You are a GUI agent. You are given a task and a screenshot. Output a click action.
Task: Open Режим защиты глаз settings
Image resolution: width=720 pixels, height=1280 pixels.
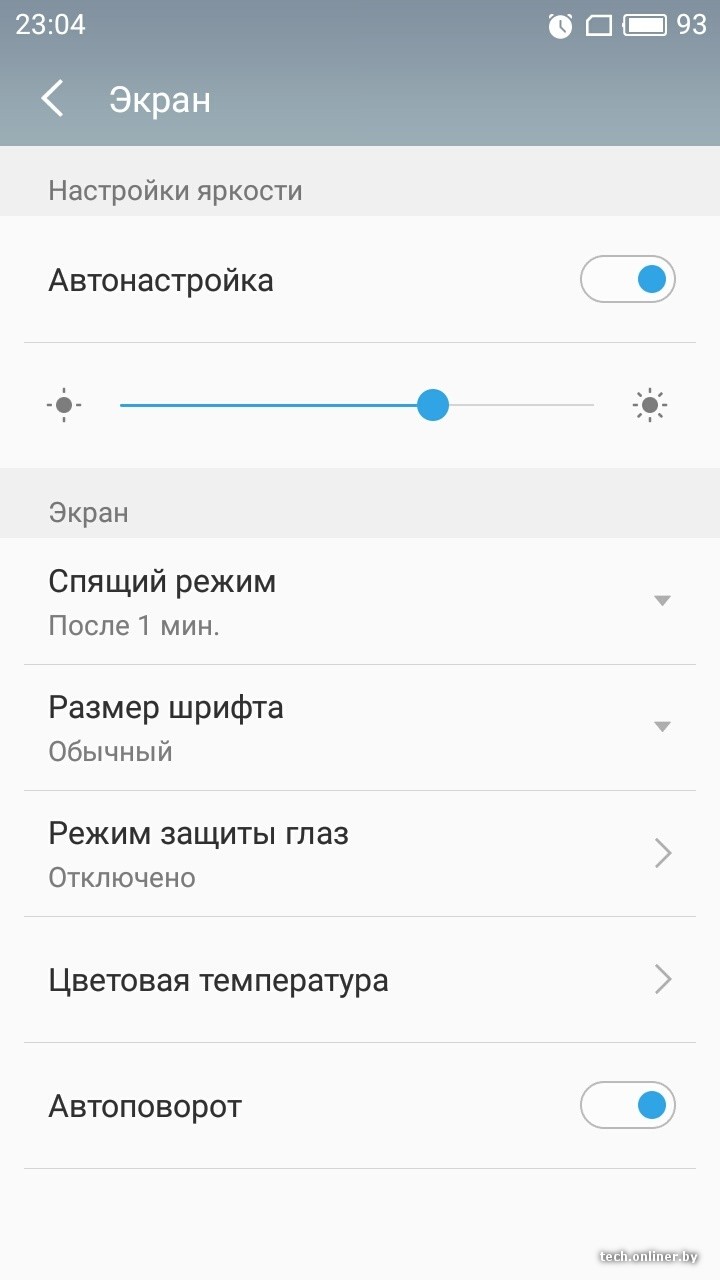[360, 854]
